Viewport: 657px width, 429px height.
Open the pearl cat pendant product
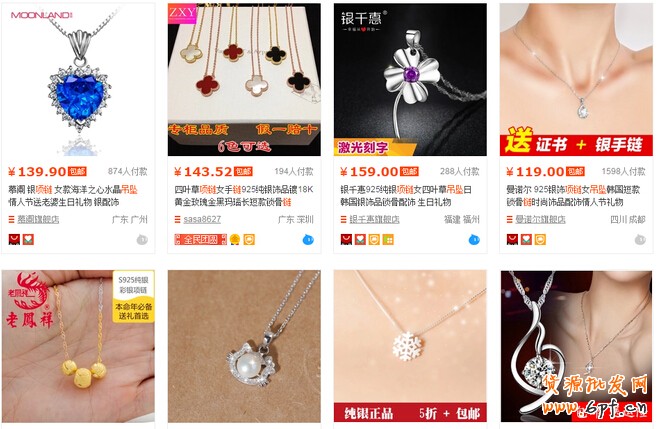244,346
